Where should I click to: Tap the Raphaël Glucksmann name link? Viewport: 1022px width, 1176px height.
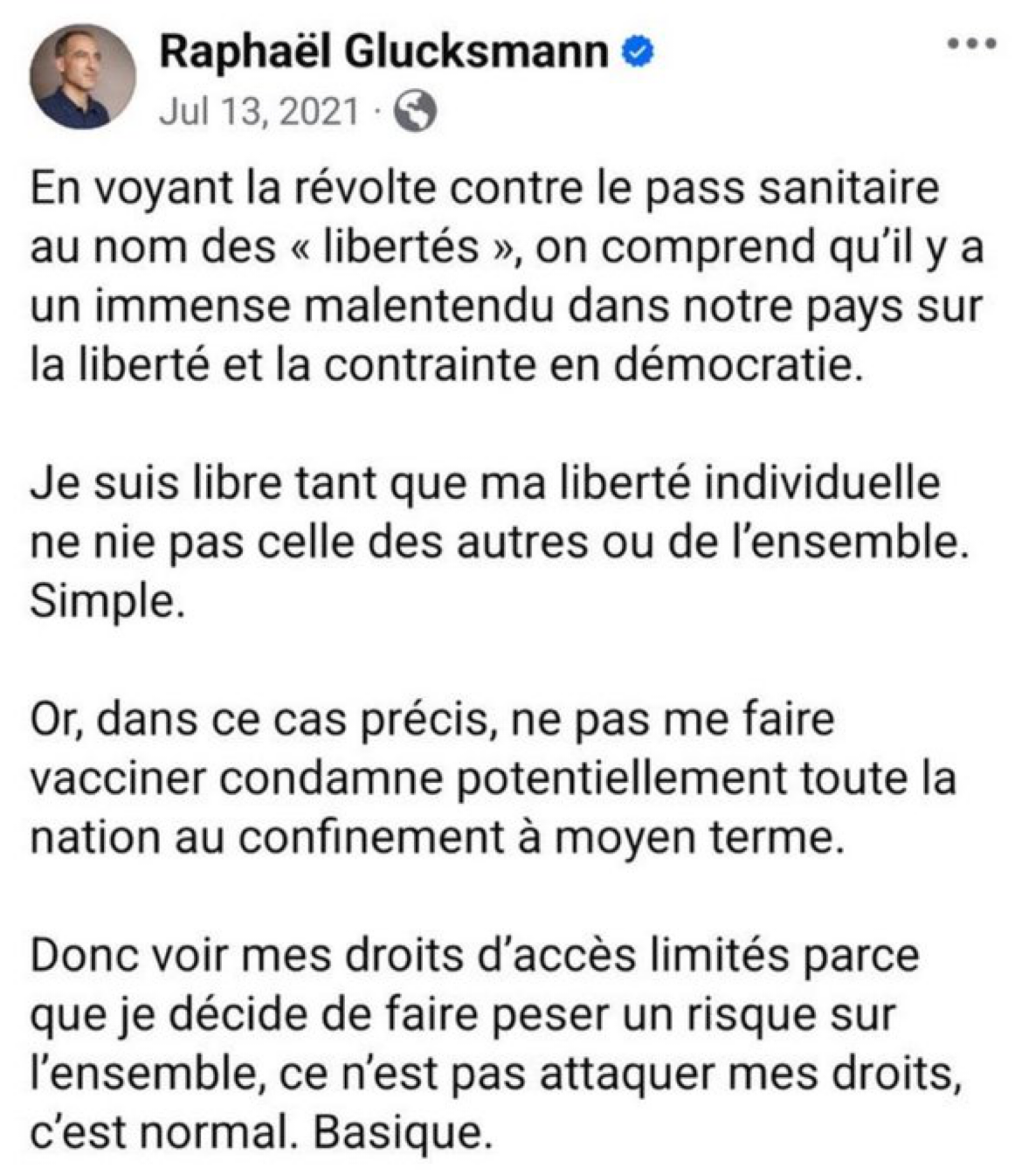384,53
